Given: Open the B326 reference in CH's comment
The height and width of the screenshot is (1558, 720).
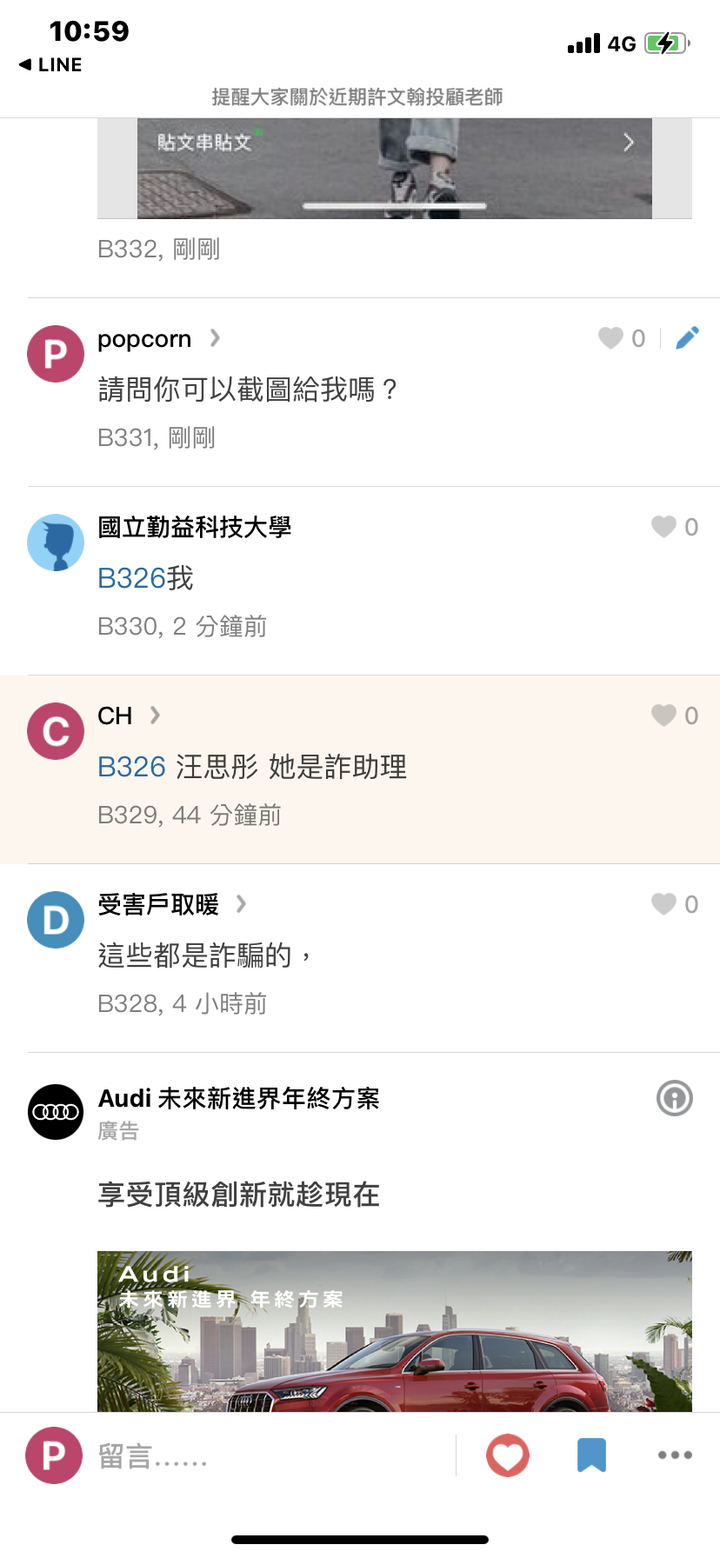Looking at the screenshot, I should [x=131, y=767].
